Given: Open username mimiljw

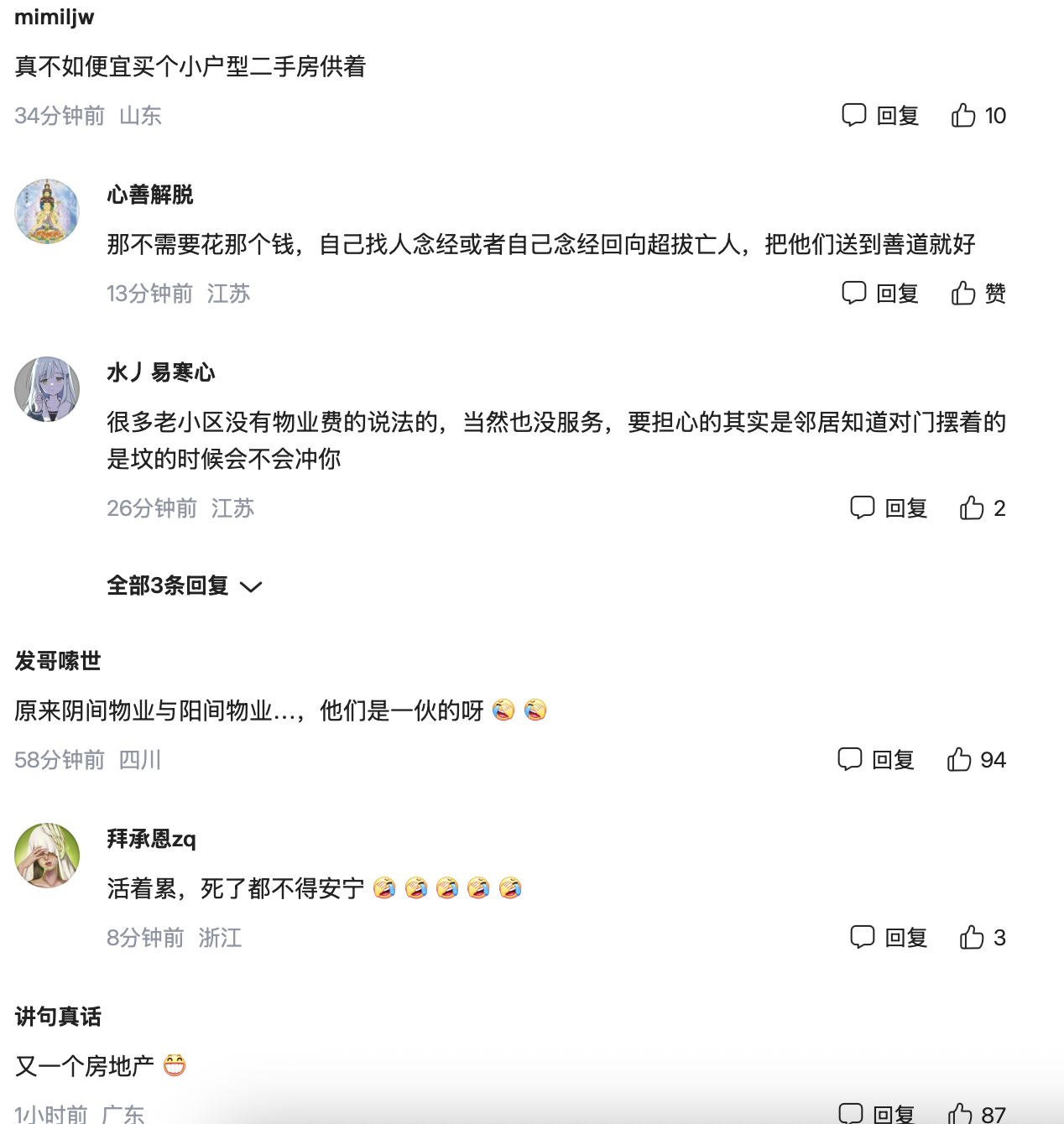Looking at the screenshot, I should (55, 17).
